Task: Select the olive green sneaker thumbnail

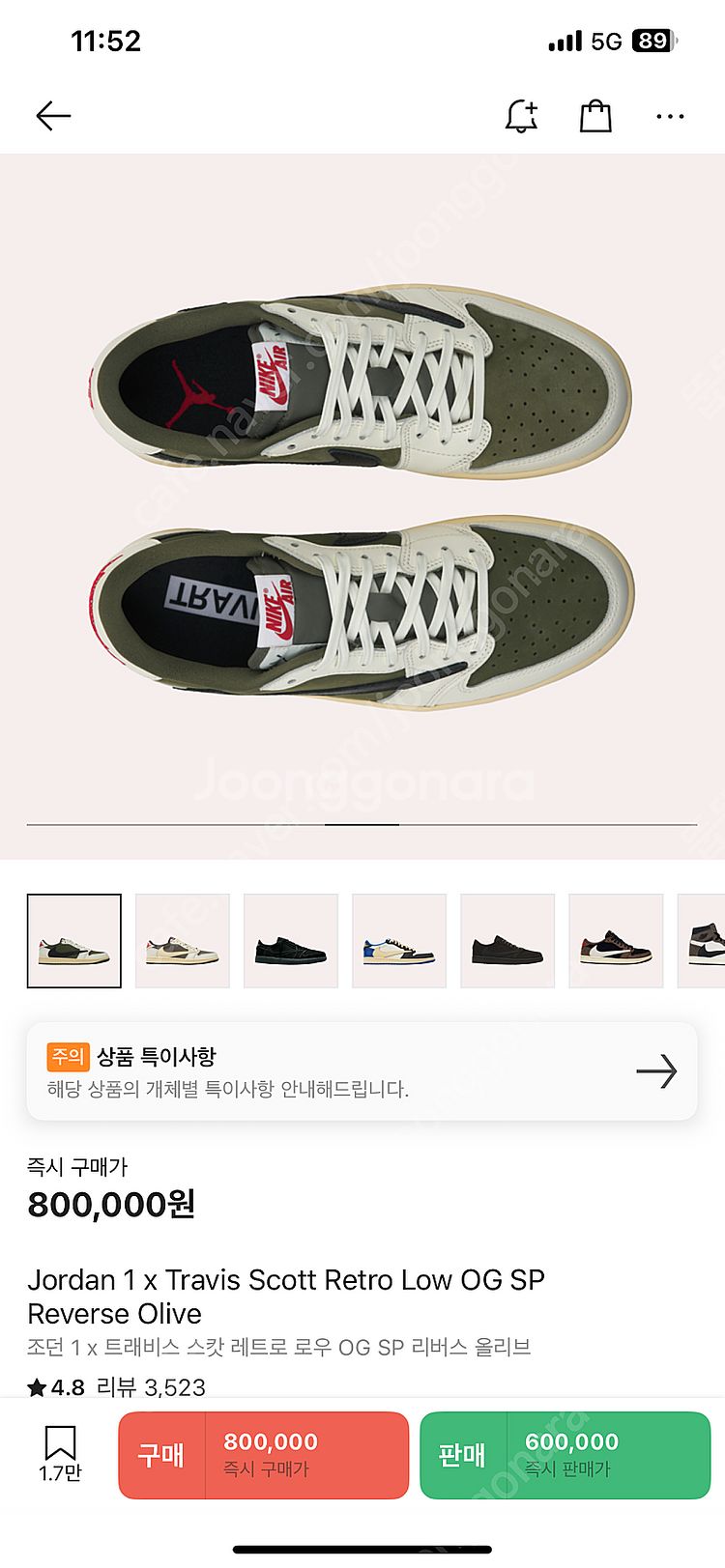Action: [x=74, y=941]
